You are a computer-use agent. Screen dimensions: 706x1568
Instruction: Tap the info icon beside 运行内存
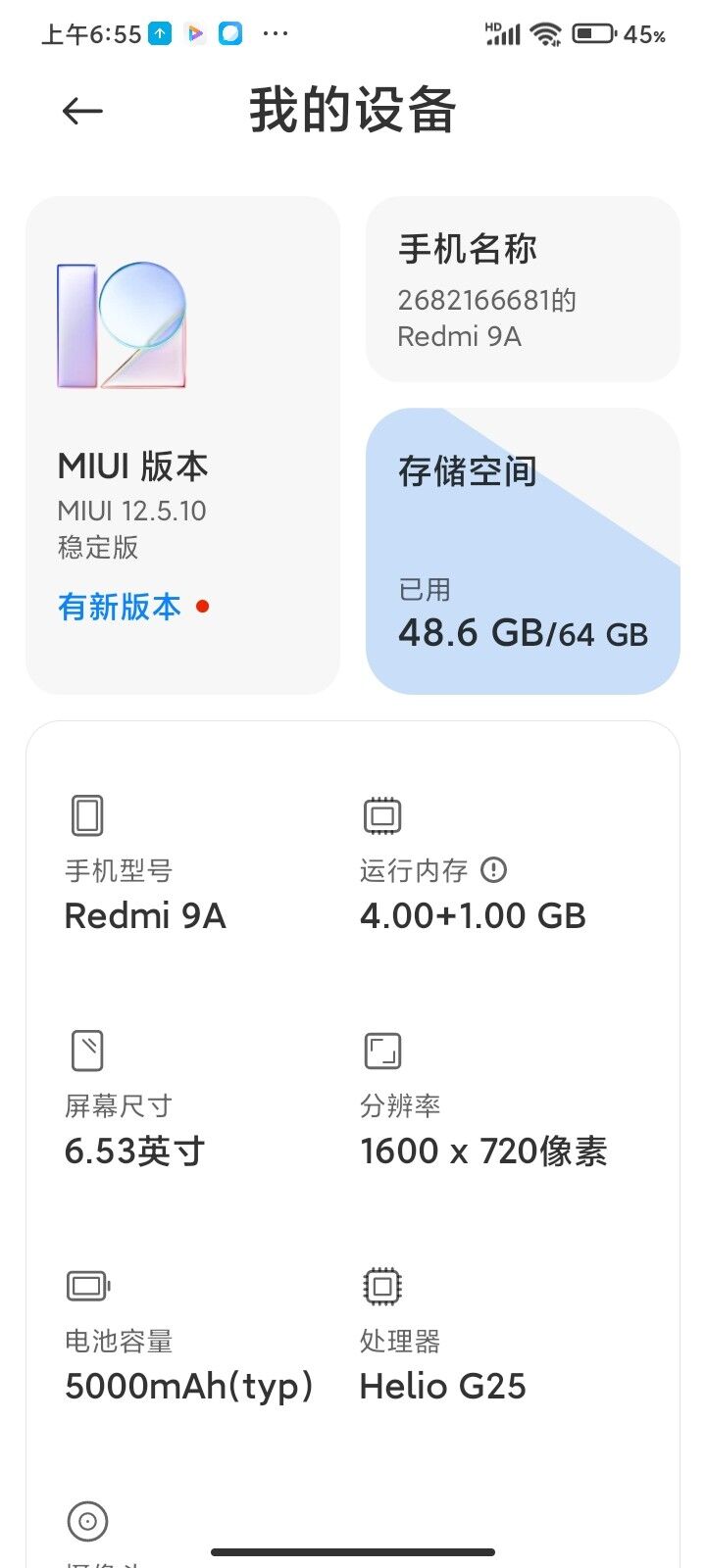[x=494, y=869]
